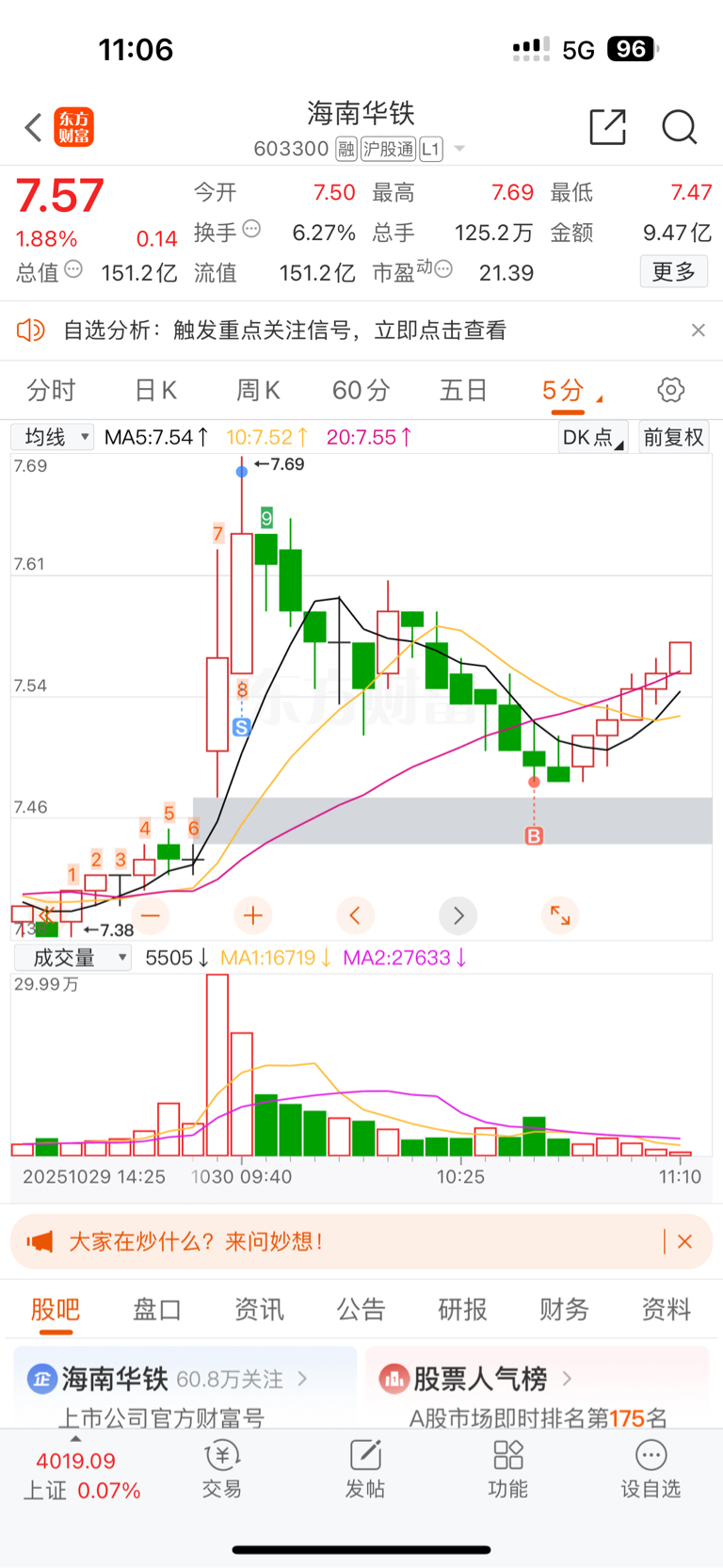
Task: Open chart settings gear
Action: (x=670, y=390)
